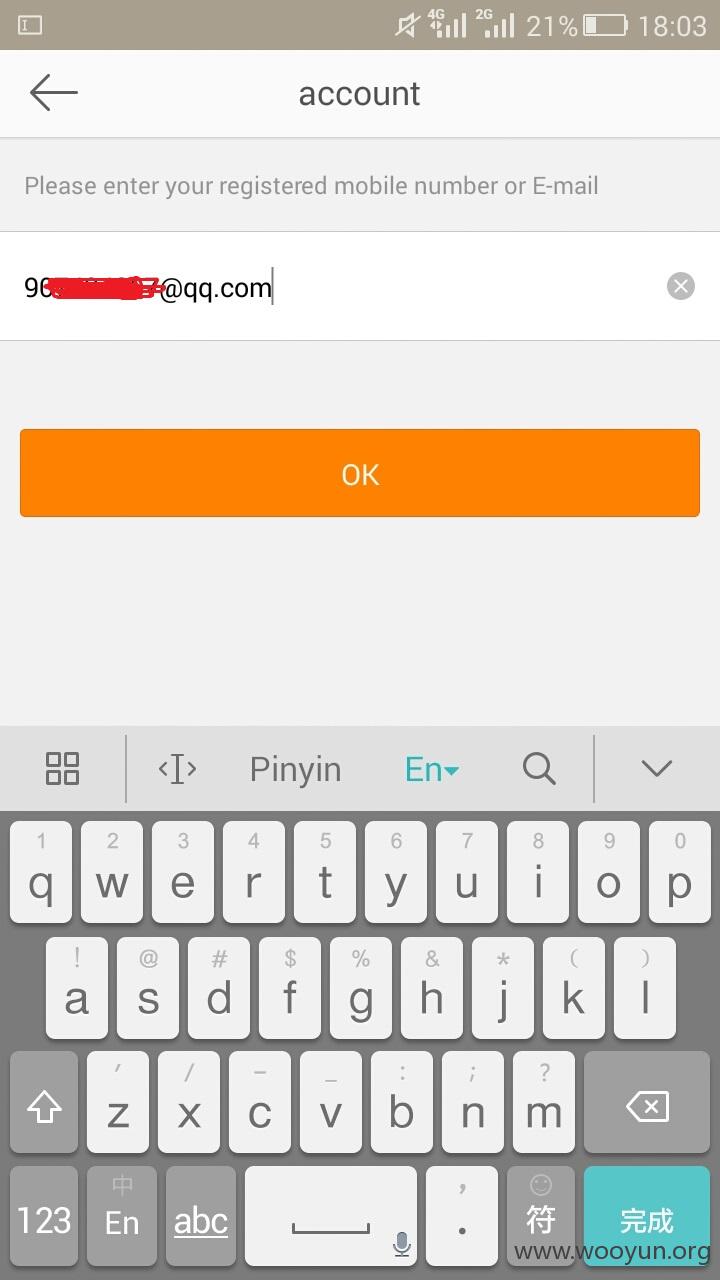Image resolution: width=720 pixels, height=1280 pixels.
Task: Open keyboard search icon
Action: coord(539,769)
